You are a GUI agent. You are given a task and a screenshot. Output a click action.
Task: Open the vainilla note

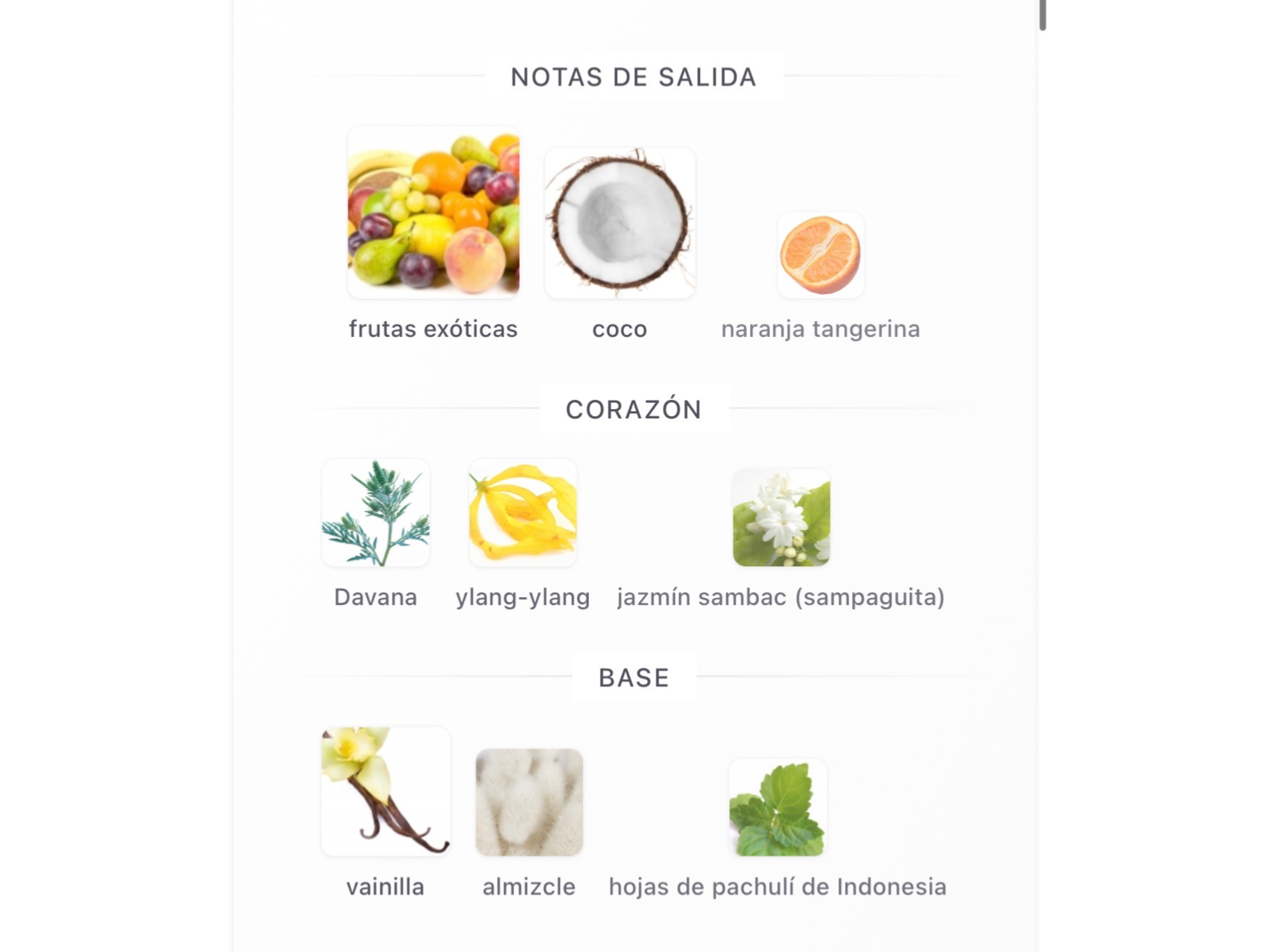pyautogui.click(x=386, y=791)
